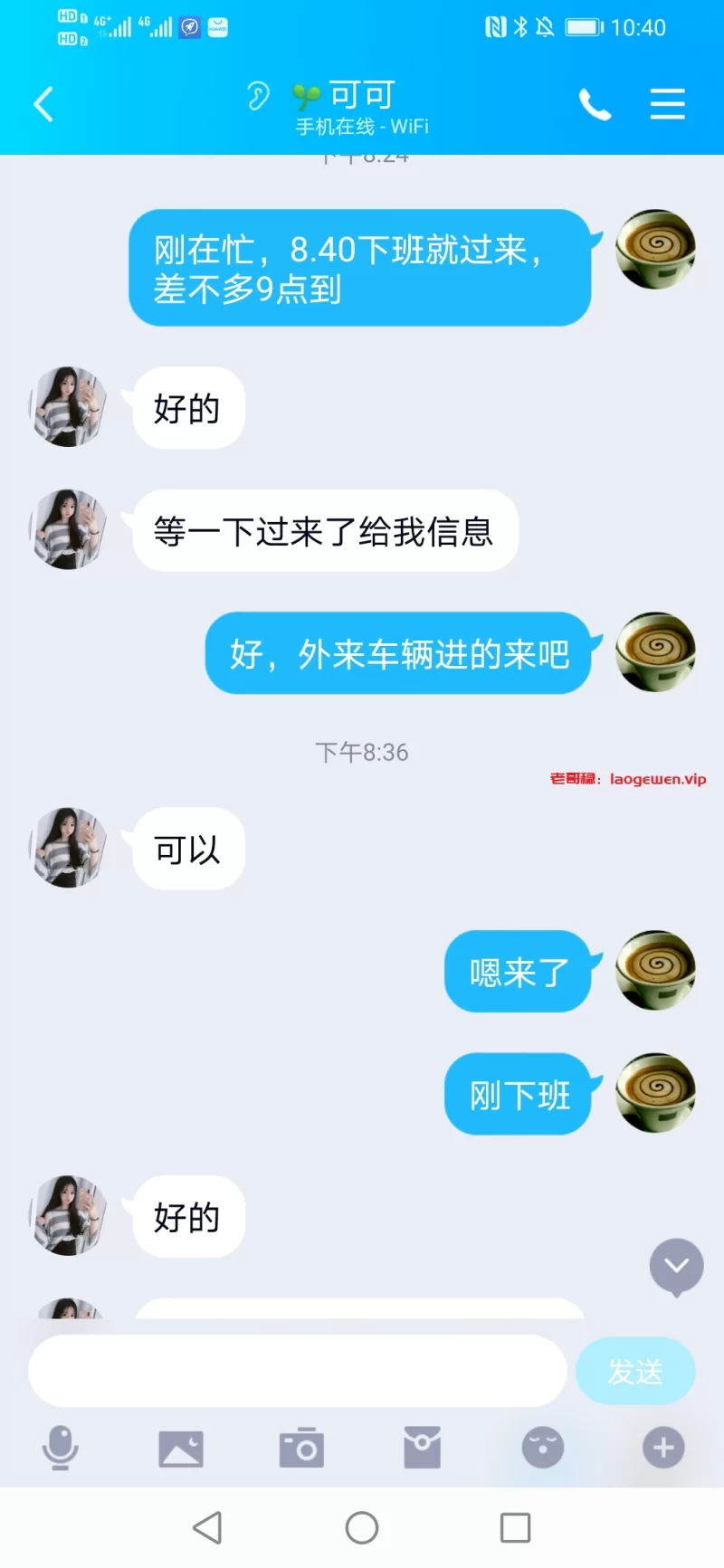Tap system home button
This screenshot has height=1568, width=724.
click(x=362, y=1528)
